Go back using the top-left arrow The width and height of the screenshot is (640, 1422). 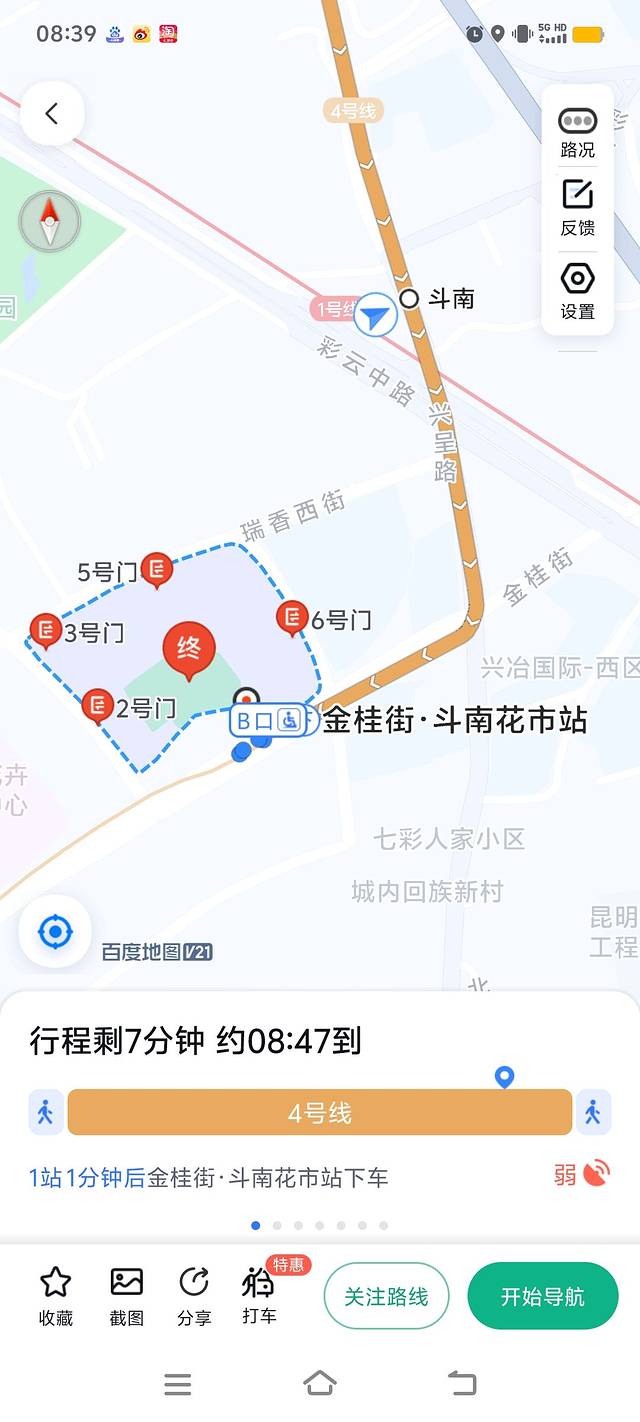(52, 114)
